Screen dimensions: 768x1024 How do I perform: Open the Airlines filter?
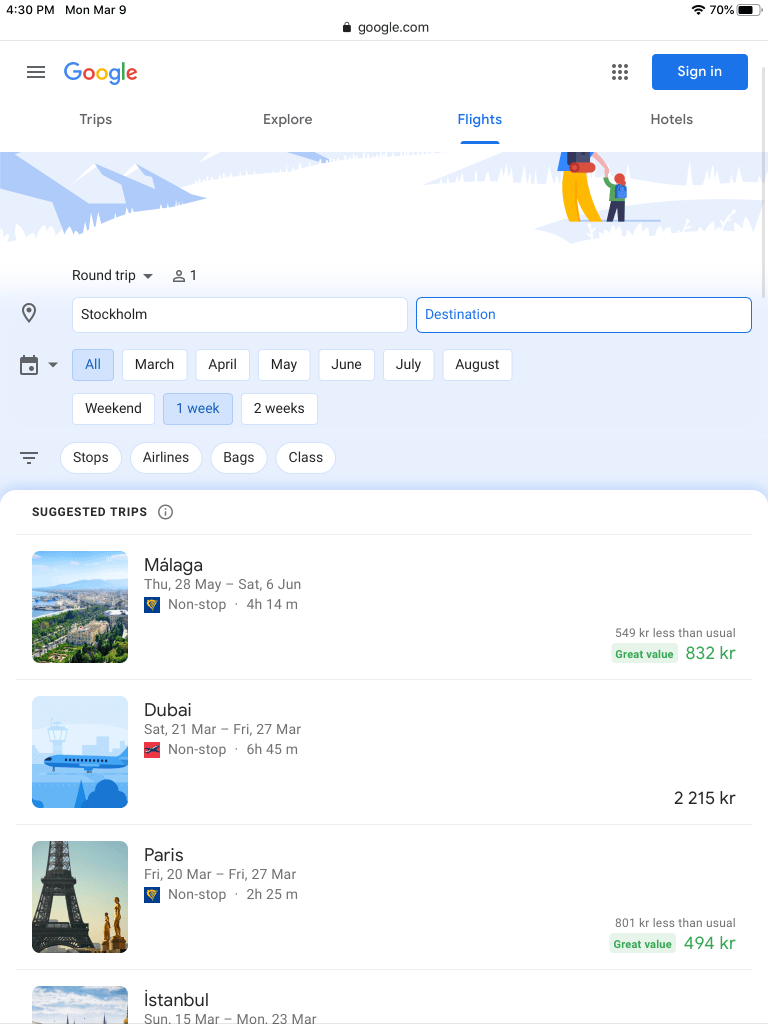(x=166, y=458)
